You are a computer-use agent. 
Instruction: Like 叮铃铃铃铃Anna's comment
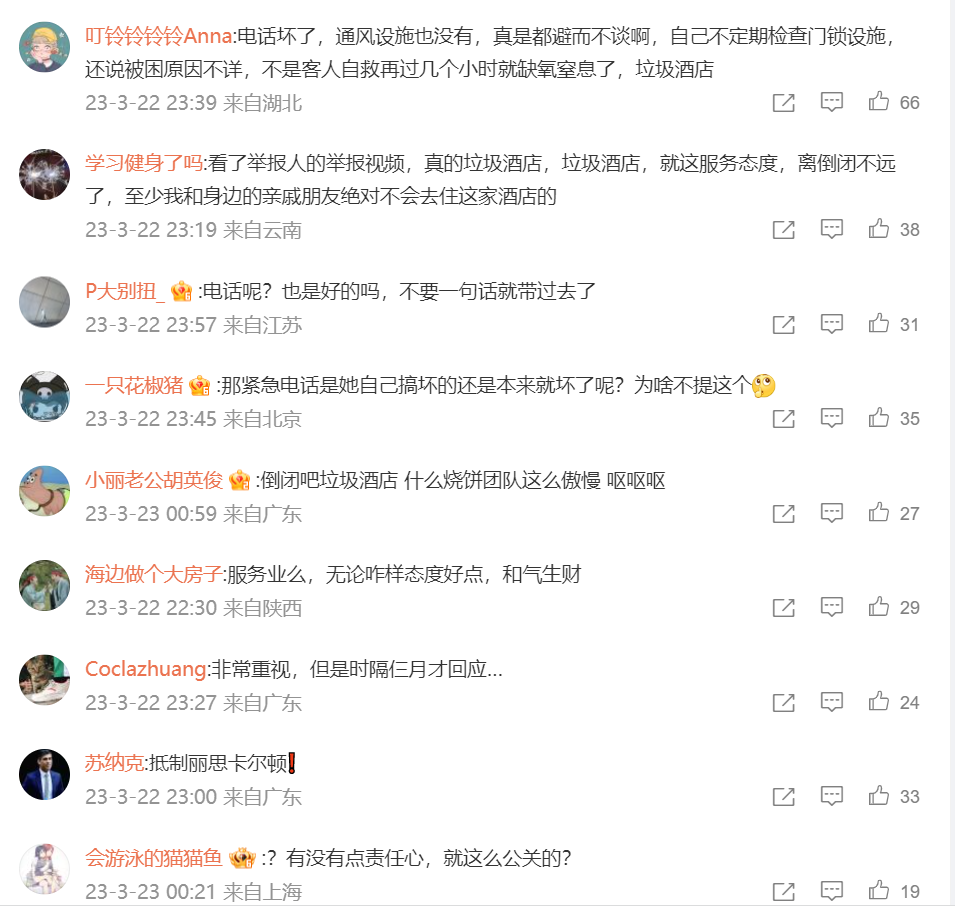(x=879, y=102)
